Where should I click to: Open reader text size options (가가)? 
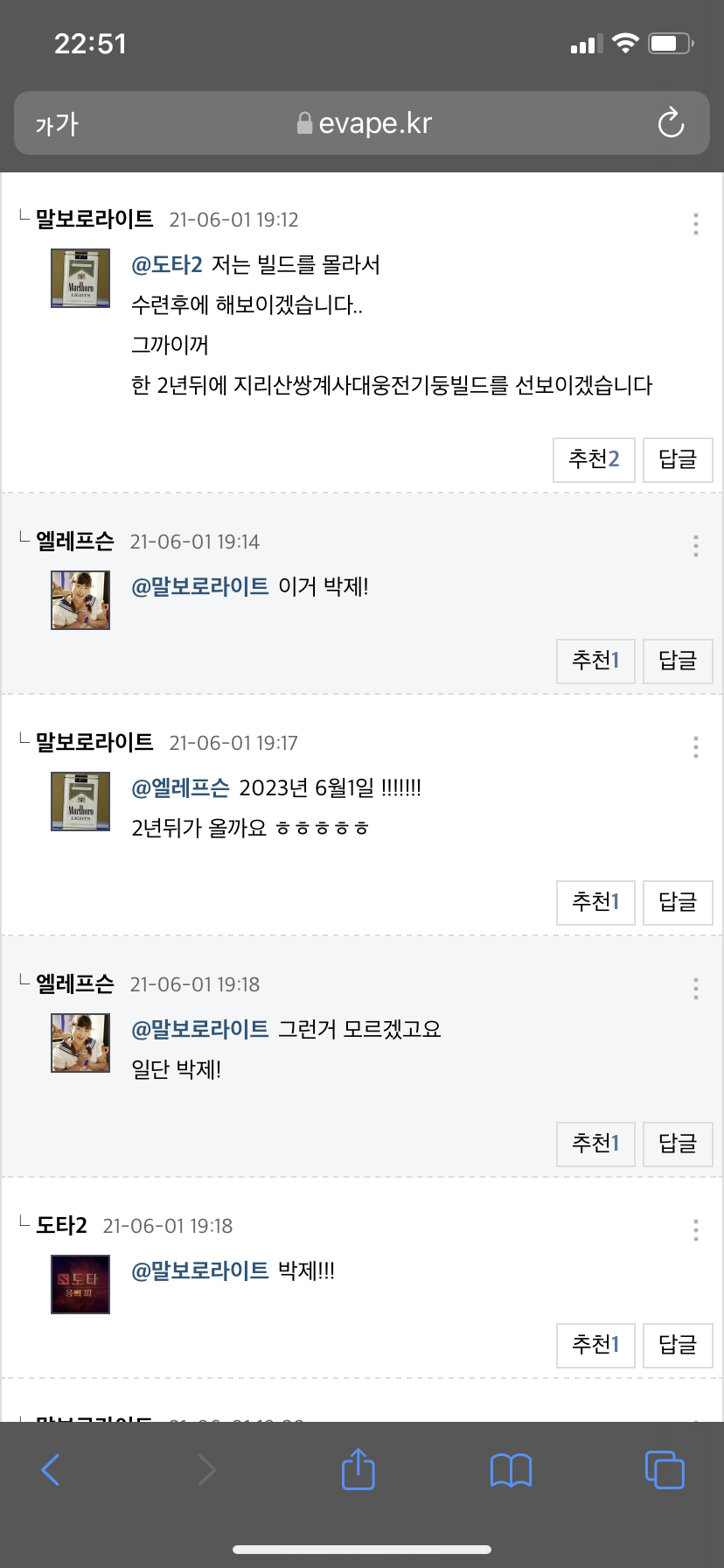[x=57, y=124]
